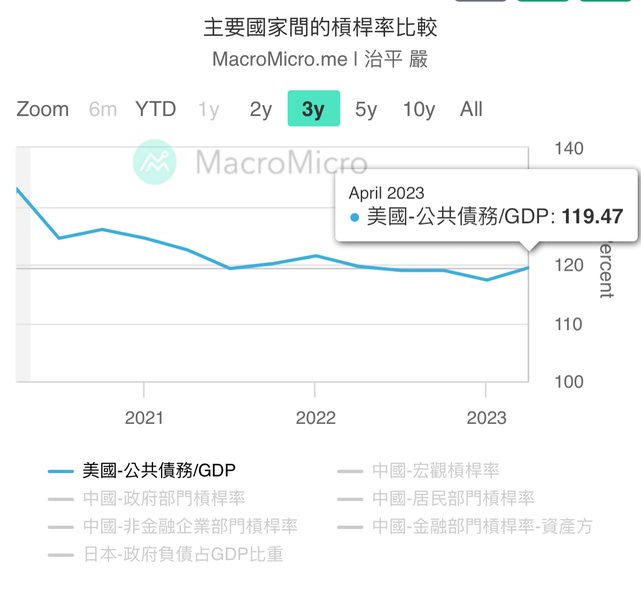Switch zoom to 5y
The image size is (641, 605).
(366, 109)
